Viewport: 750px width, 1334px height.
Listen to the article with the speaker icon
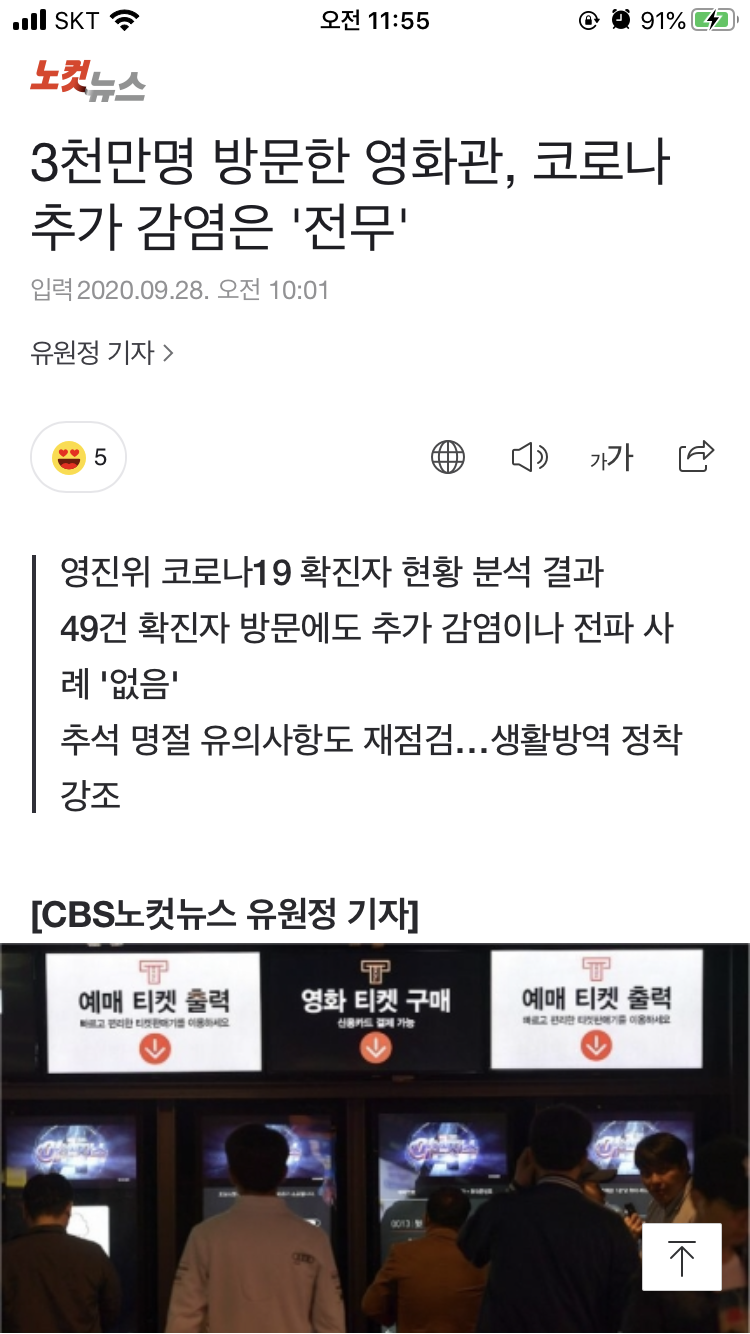pos(529,457)
